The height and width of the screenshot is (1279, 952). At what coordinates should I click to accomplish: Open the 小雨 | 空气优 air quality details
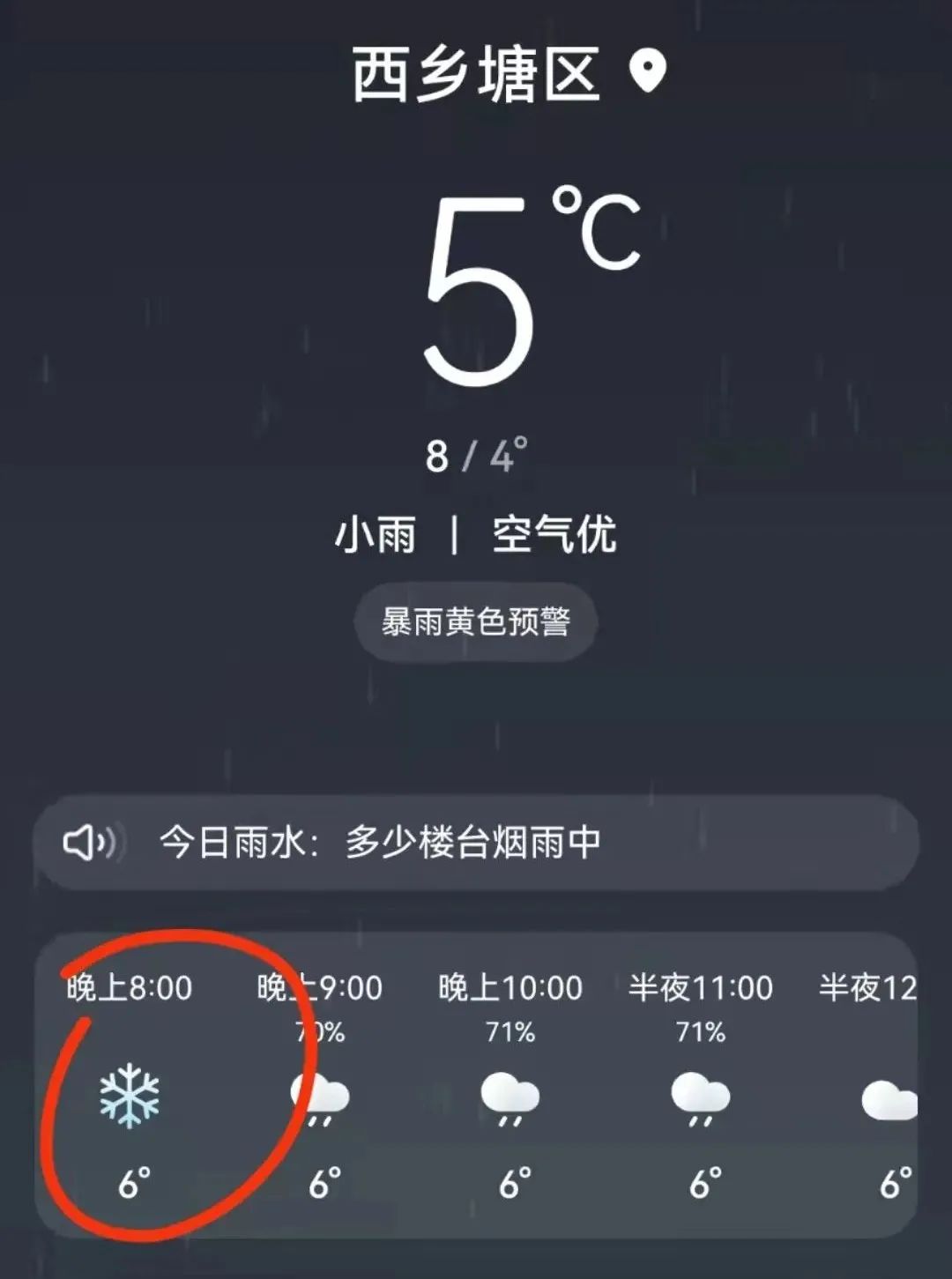click(x=554, y=534)
